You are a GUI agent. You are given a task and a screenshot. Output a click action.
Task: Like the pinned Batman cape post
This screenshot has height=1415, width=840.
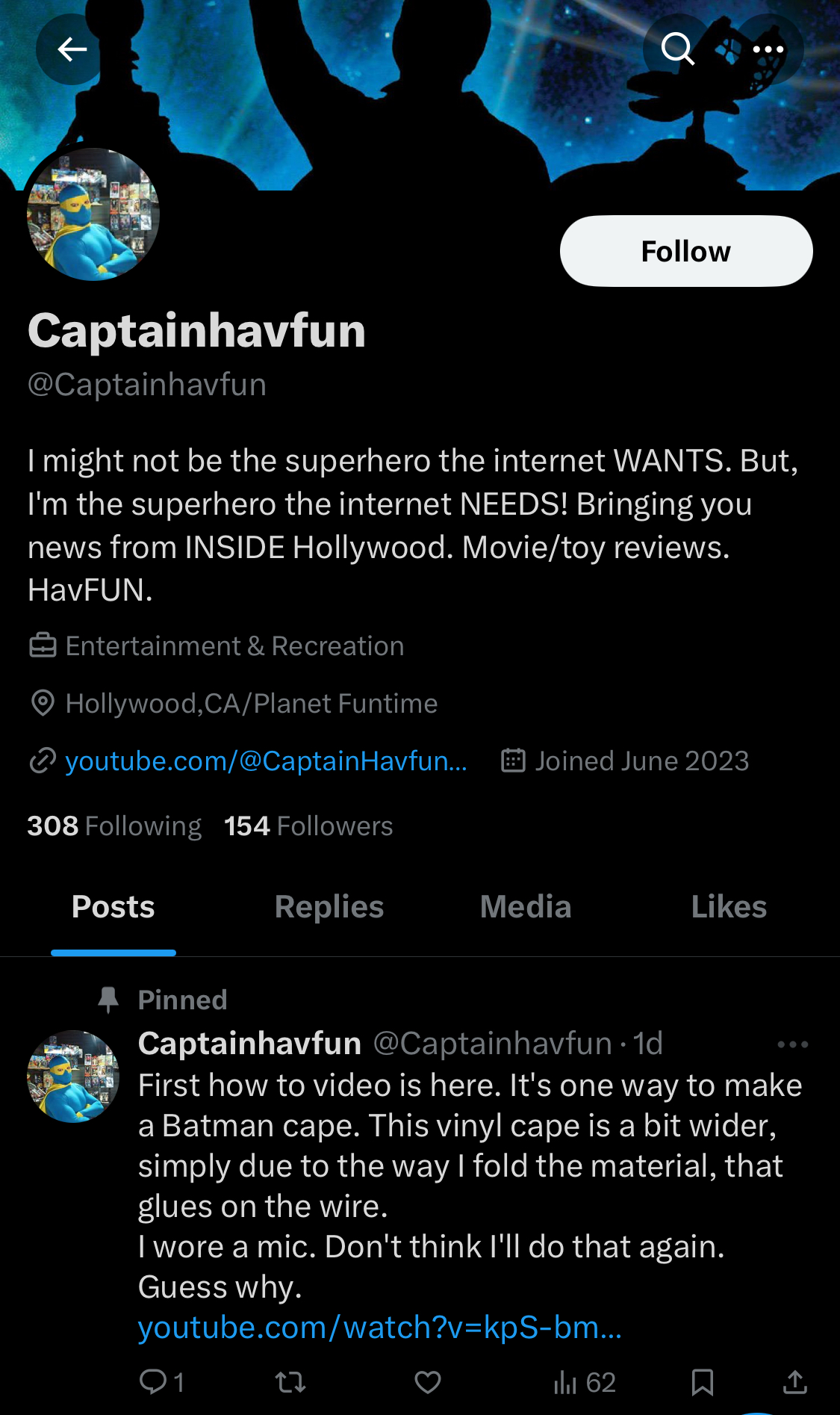click(428, 1383)
